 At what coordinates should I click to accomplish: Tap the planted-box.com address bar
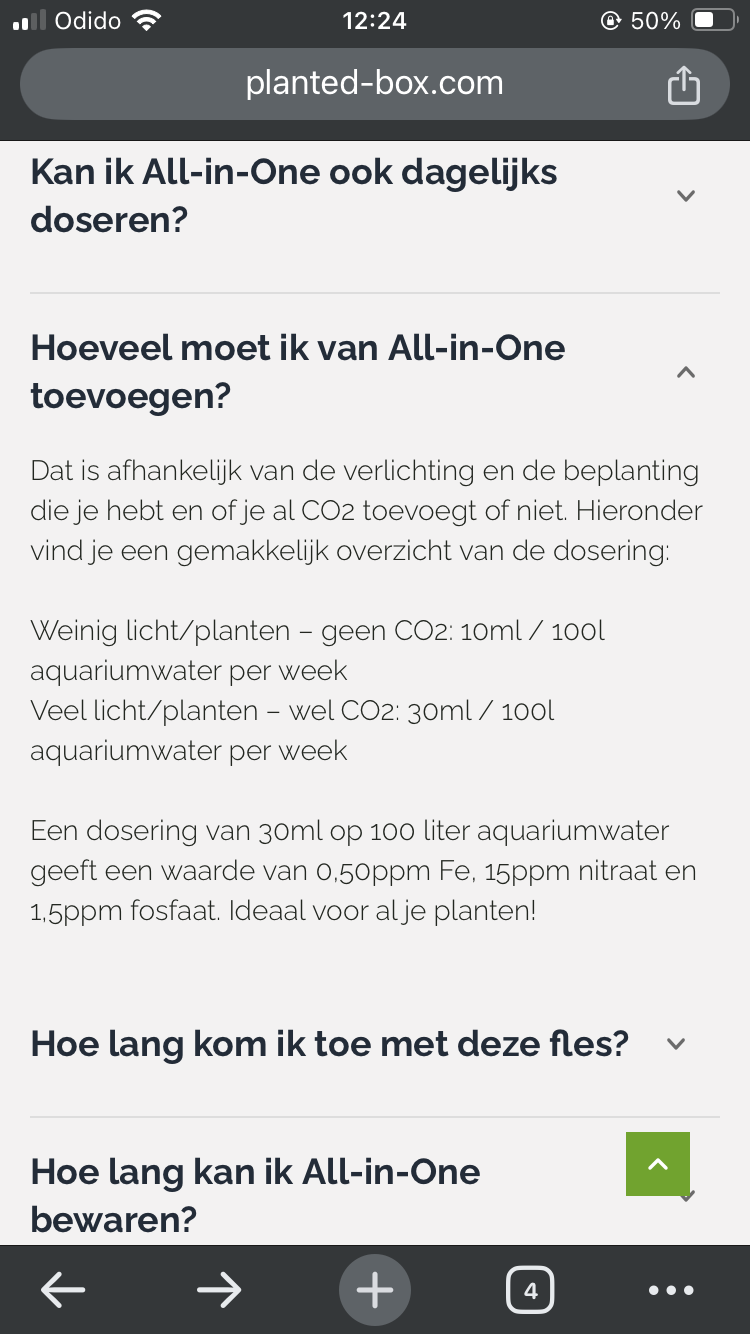click(x=374, y=84)
